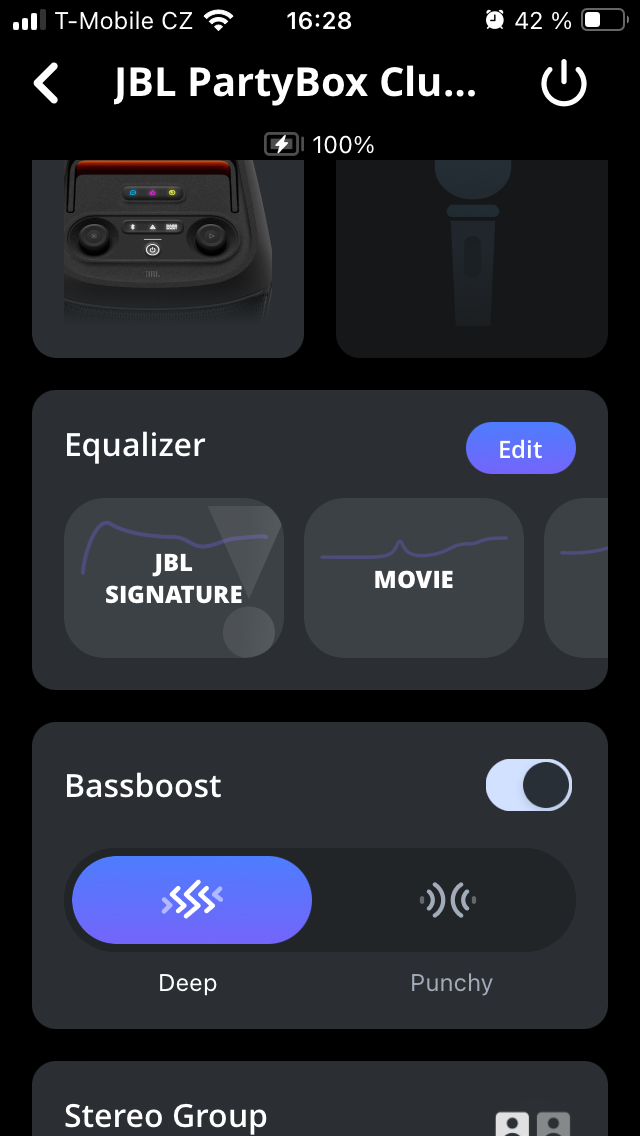The height and width of the screenshot is (1136, 640).
Task: Choose the Movie equalizer preset
Action: pyautogui.click(x=413, y=578)
